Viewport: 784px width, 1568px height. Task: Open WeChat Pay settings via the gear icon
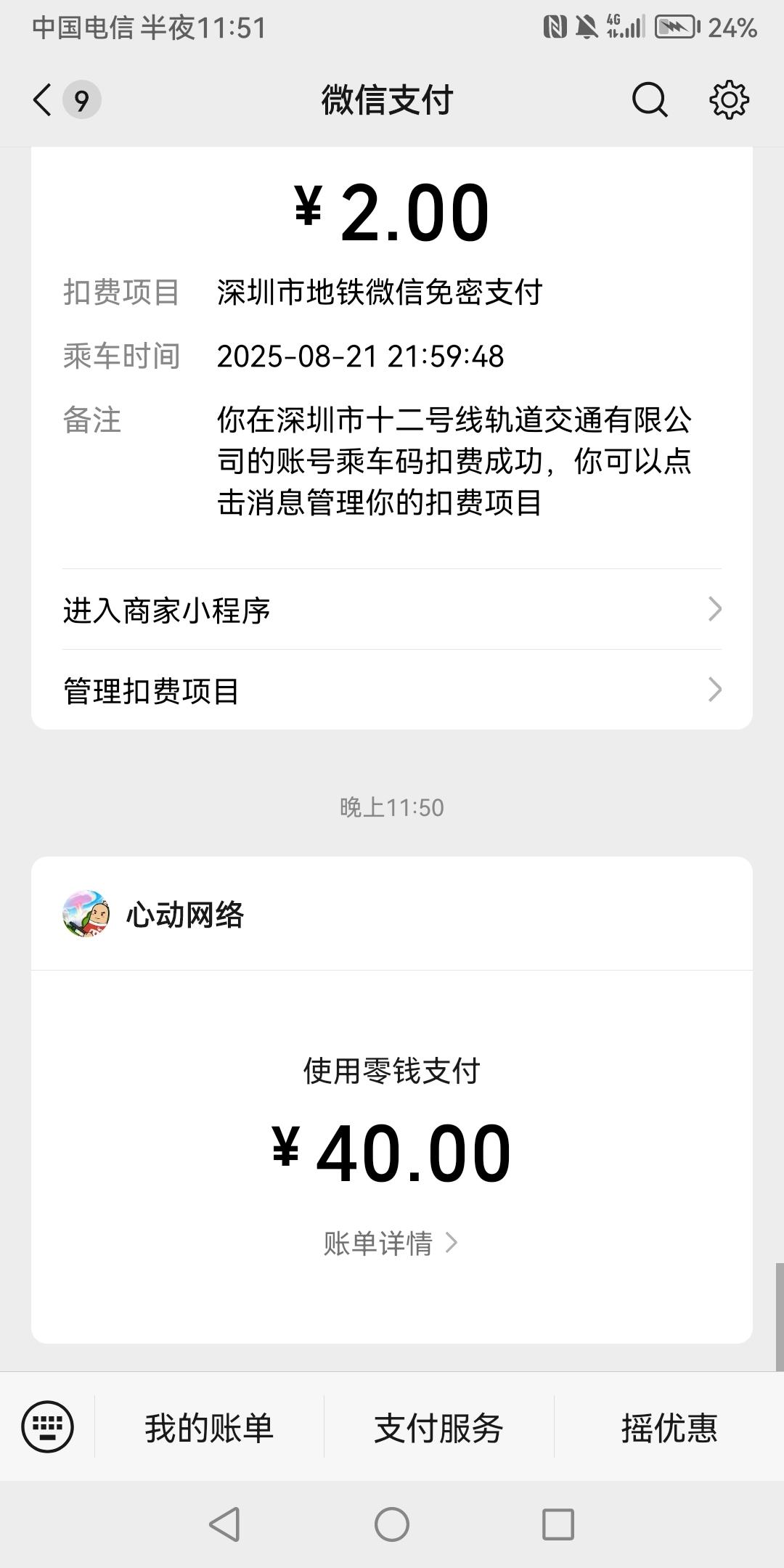[730, 101]
